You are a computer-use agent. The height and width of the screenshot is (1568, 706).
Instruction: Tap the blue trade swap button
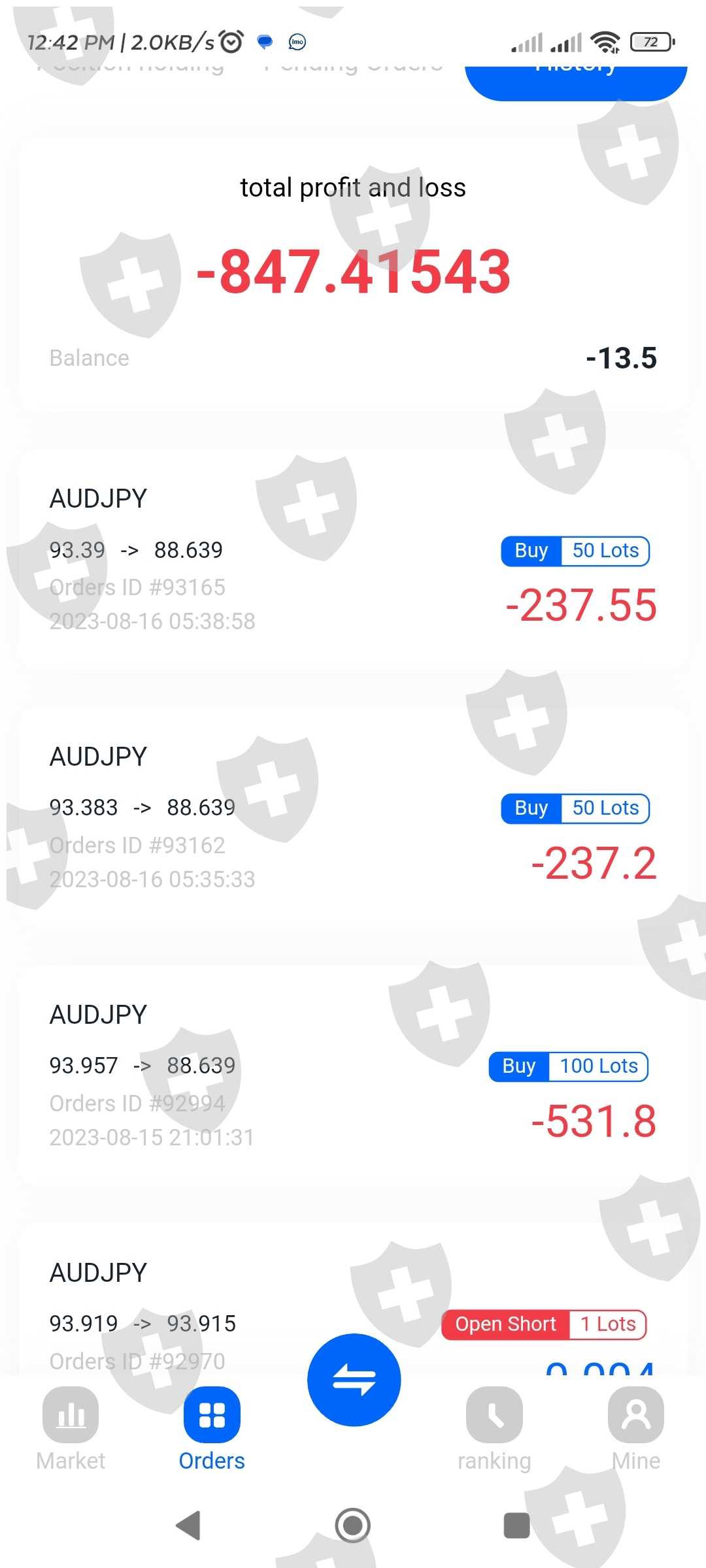click(354, 1379)
